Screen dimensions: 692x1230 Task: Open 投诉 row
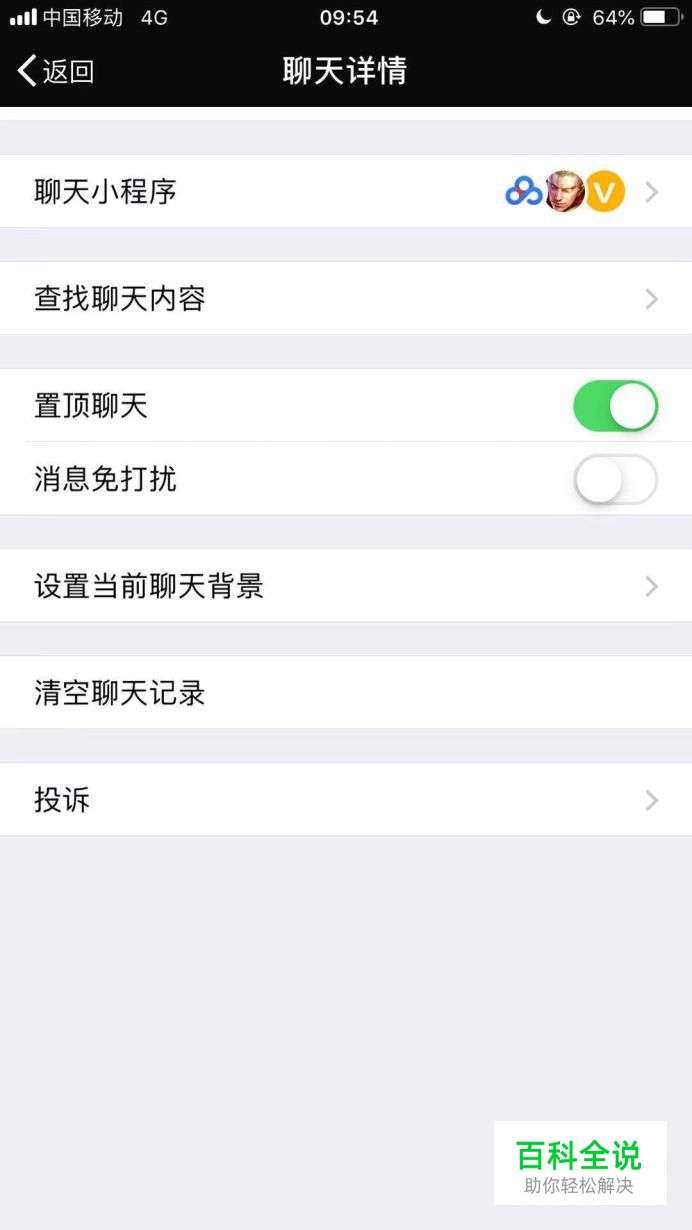click(x=346, y=800)
